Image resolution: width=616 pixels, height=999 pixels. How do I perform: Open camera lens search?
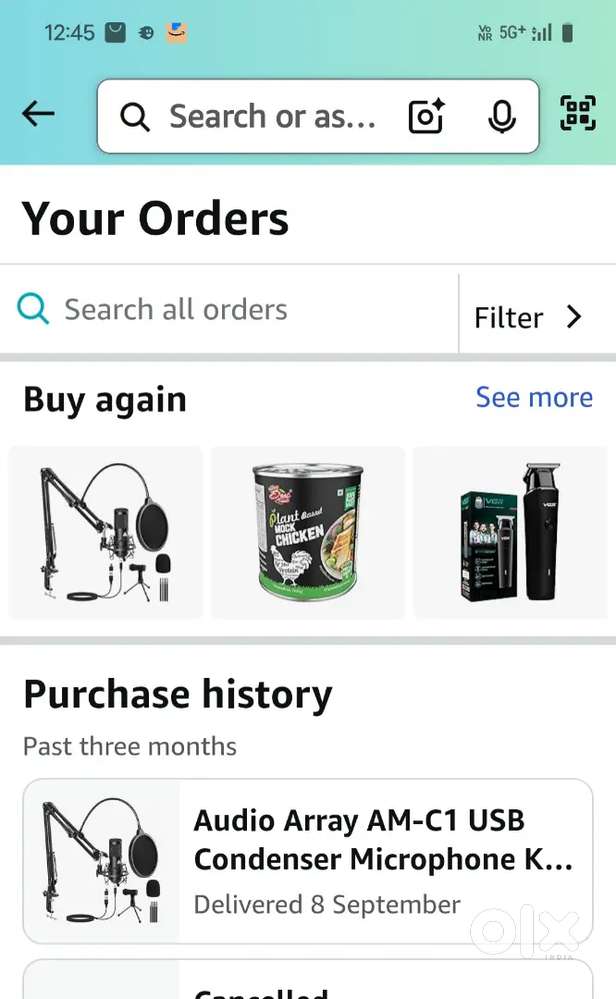427,117
